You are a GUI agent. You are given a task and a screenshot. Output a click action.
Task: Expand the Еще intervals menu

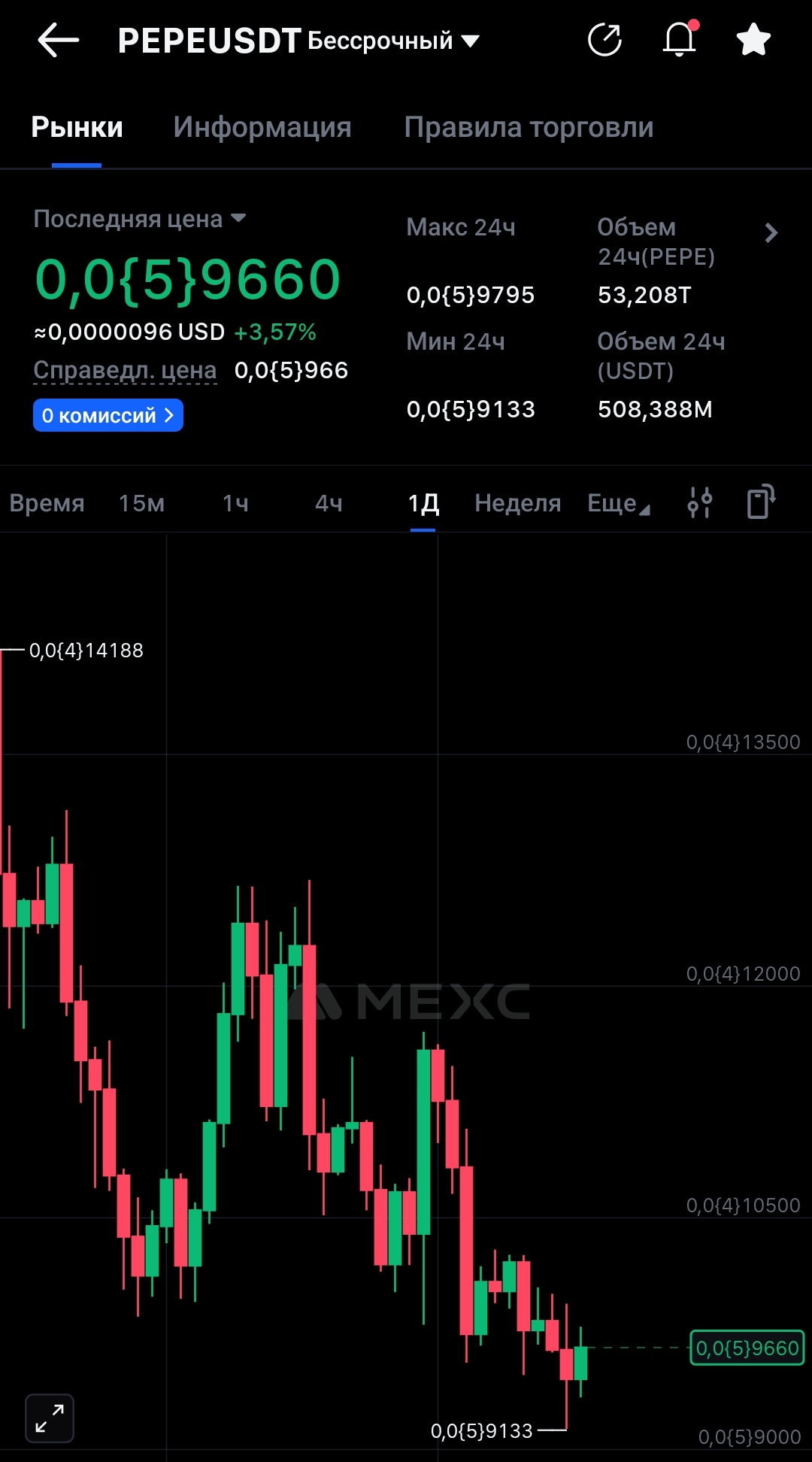click(618, 503)
